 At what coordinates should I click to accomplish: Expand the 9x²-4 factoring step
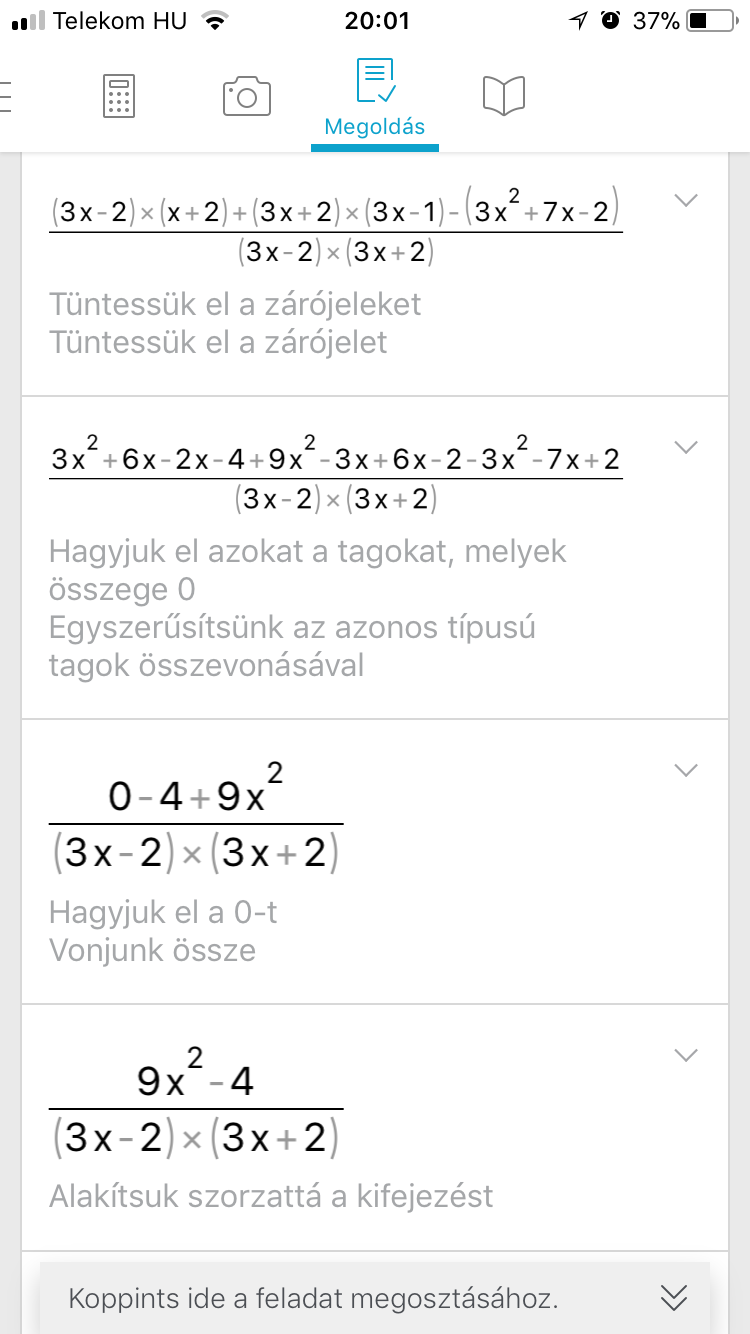(685, 1055)
